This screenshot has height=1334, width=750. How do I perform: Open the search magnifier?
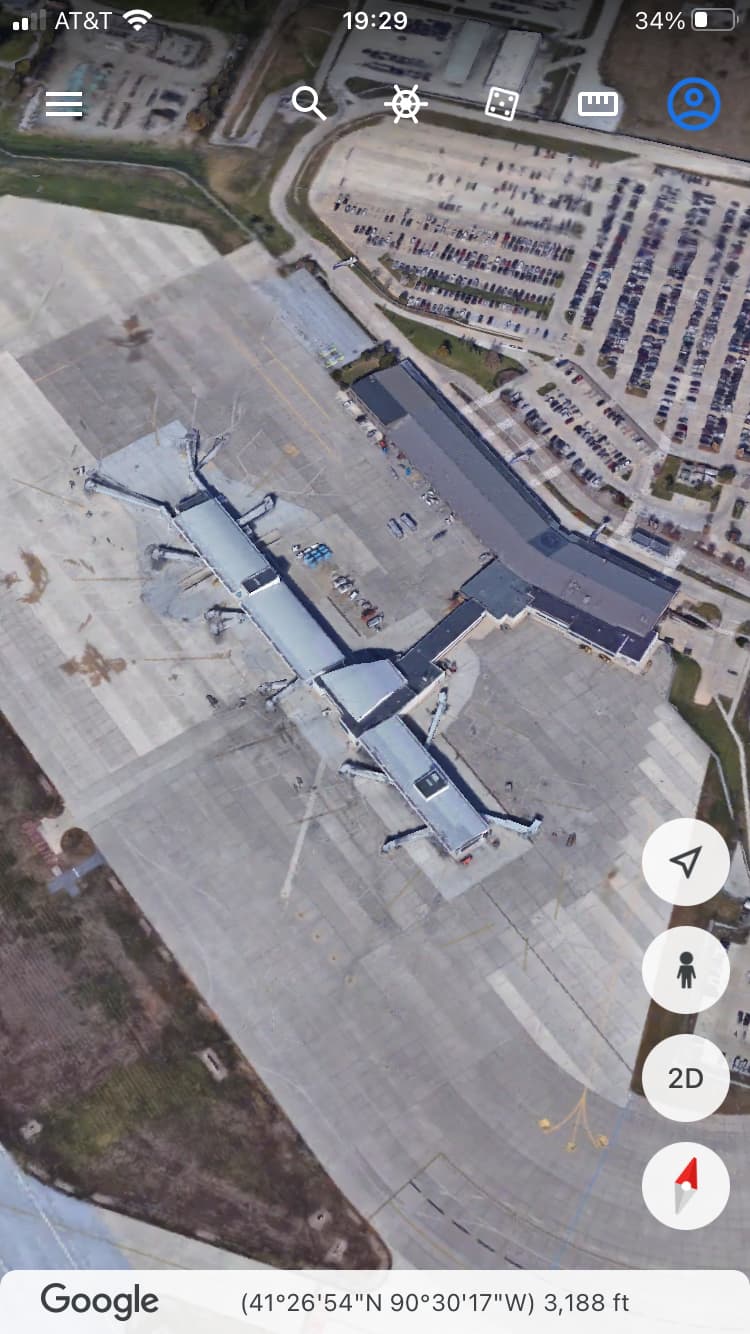click(x=309, y=103)
